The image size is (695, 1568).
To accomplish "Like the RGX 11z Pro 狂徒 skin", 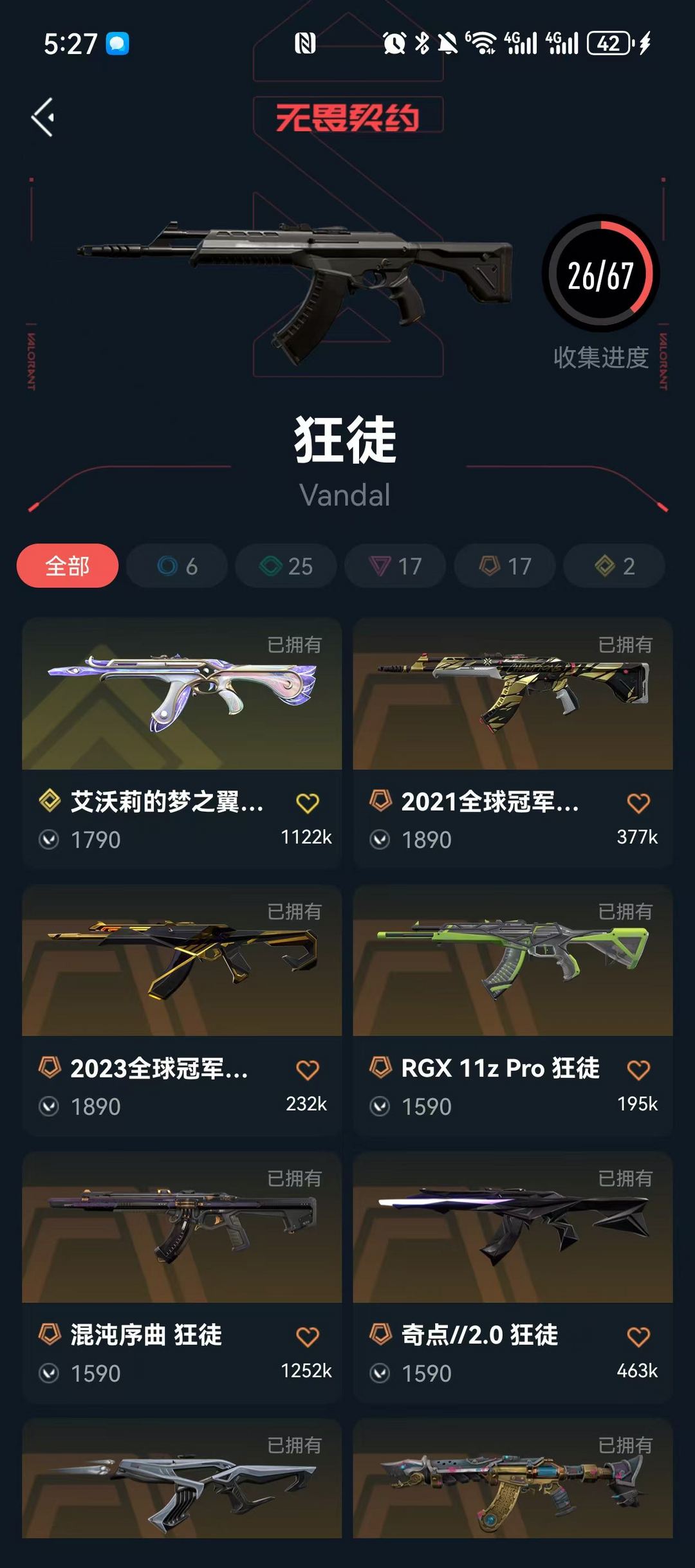I will point(638,1070).
